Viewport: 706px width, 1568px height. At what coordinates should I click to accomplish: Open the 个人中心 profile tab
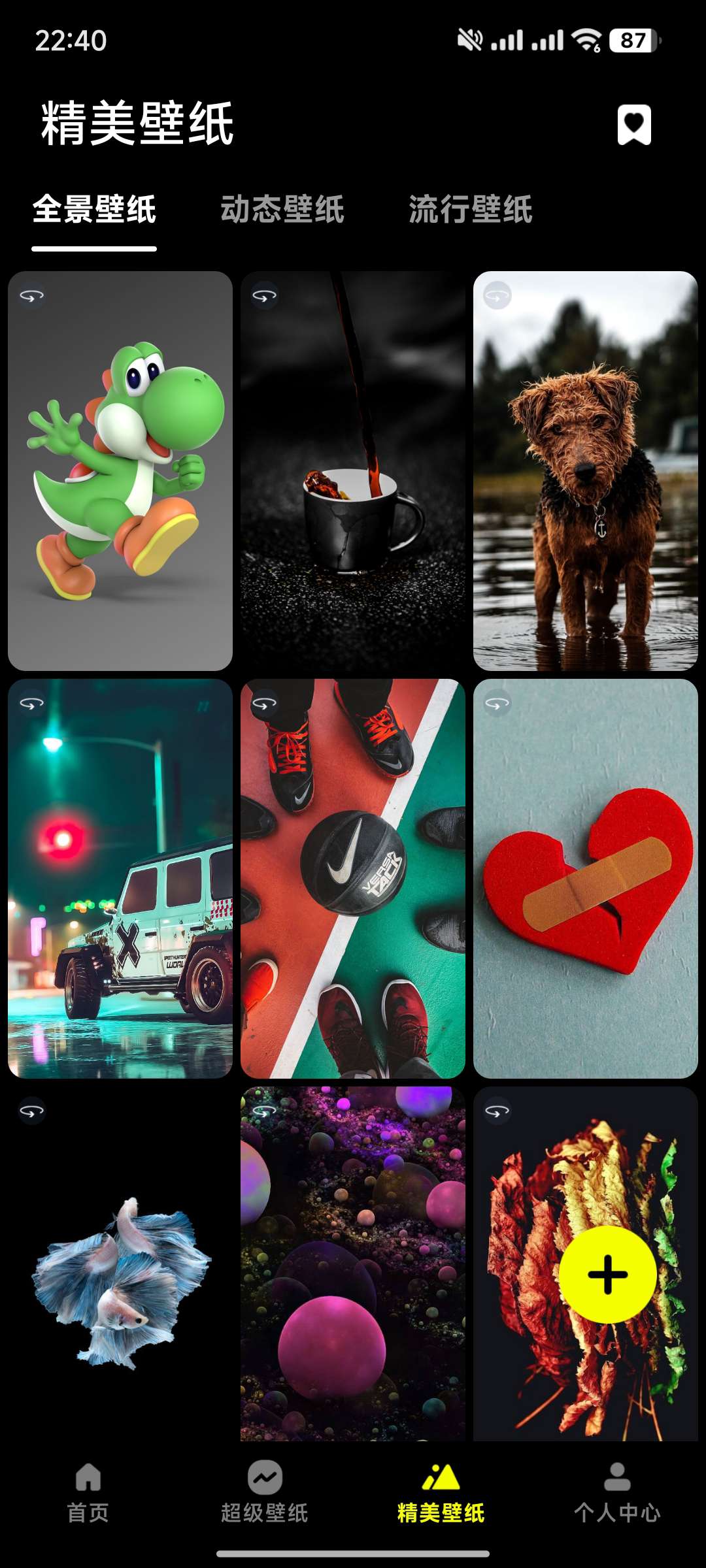coord(617,1492)
